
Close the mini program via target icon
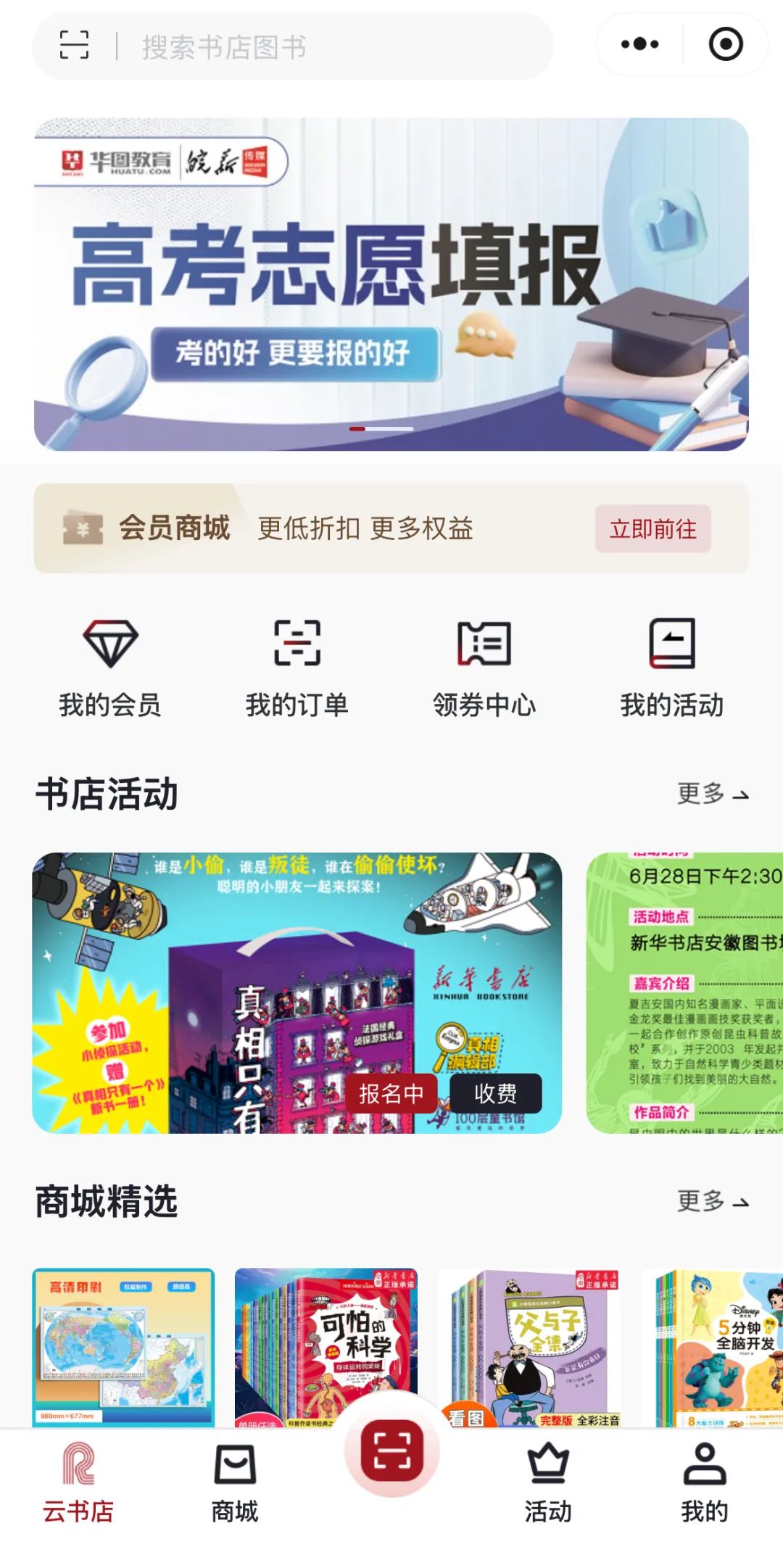pos(726,44)
